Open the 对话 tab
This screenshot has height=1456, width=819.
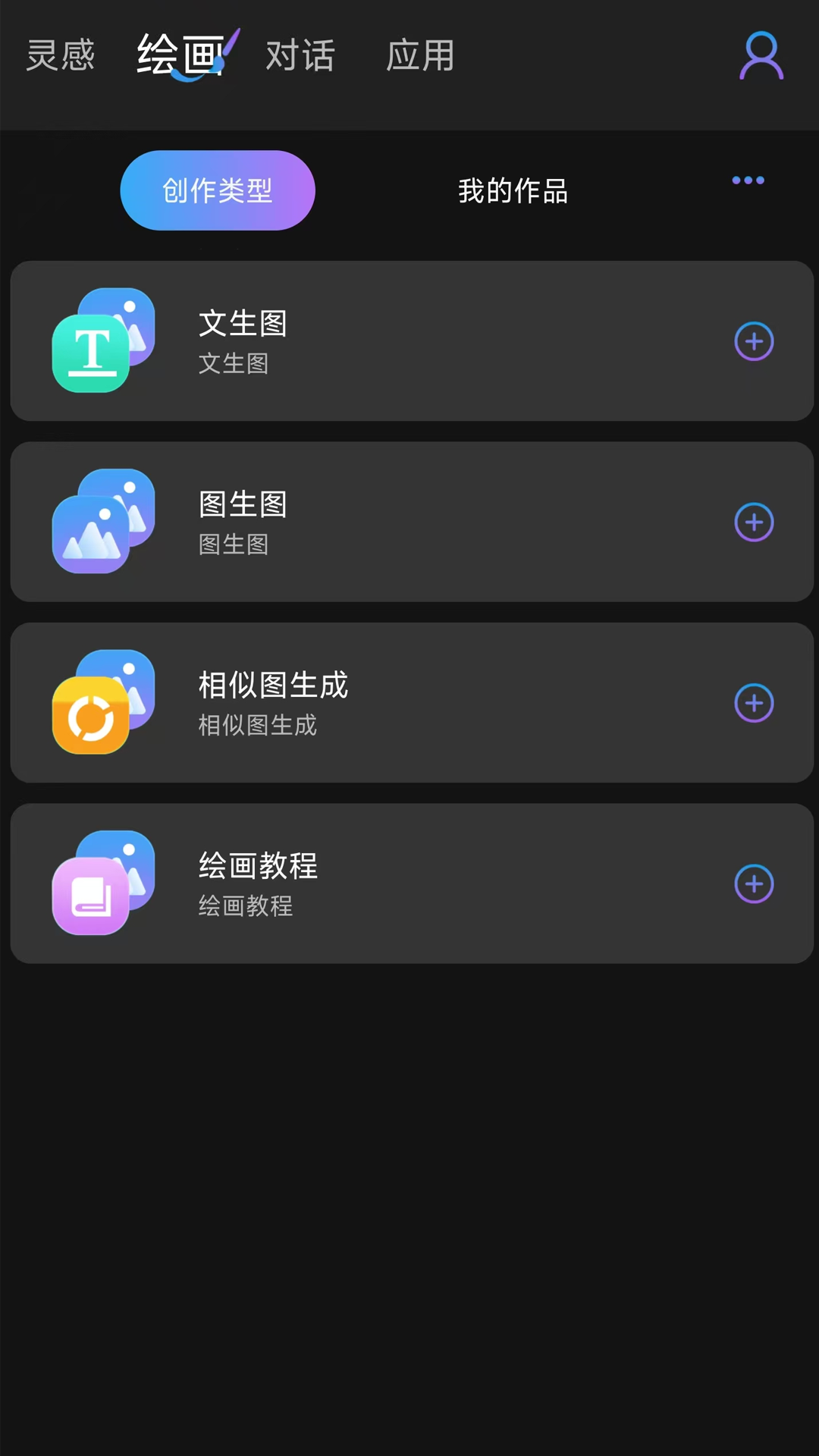point(300,55)
